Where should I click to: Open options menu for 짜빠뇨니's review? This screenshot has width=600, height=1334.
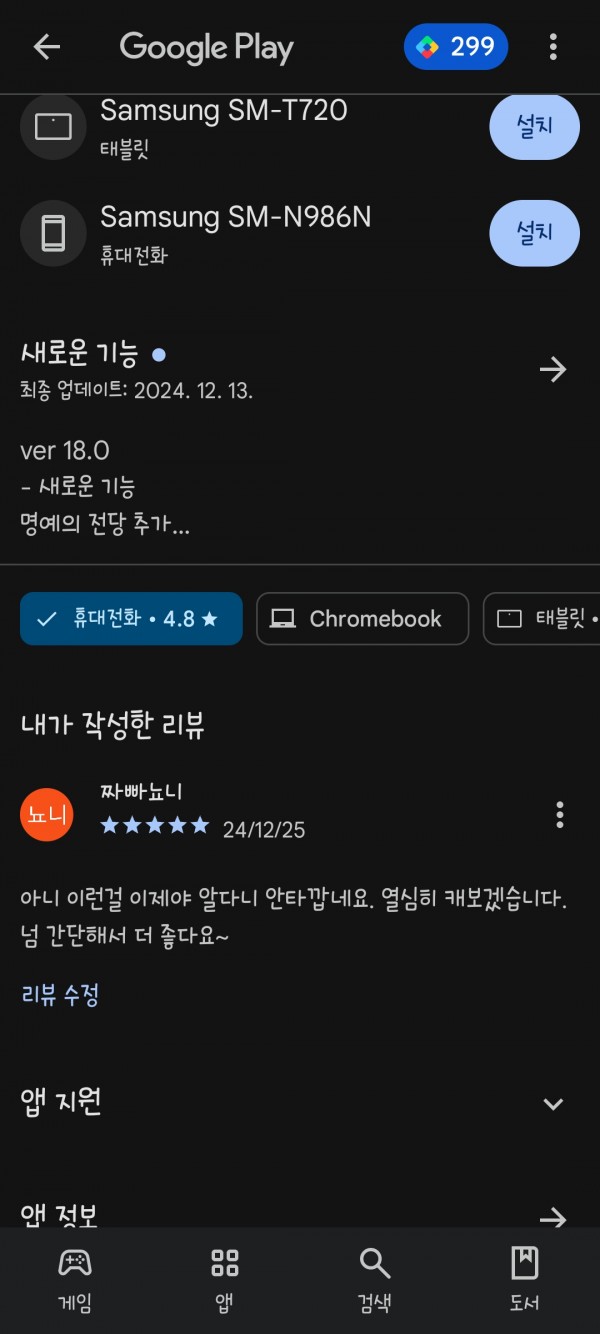click(560, 814)
